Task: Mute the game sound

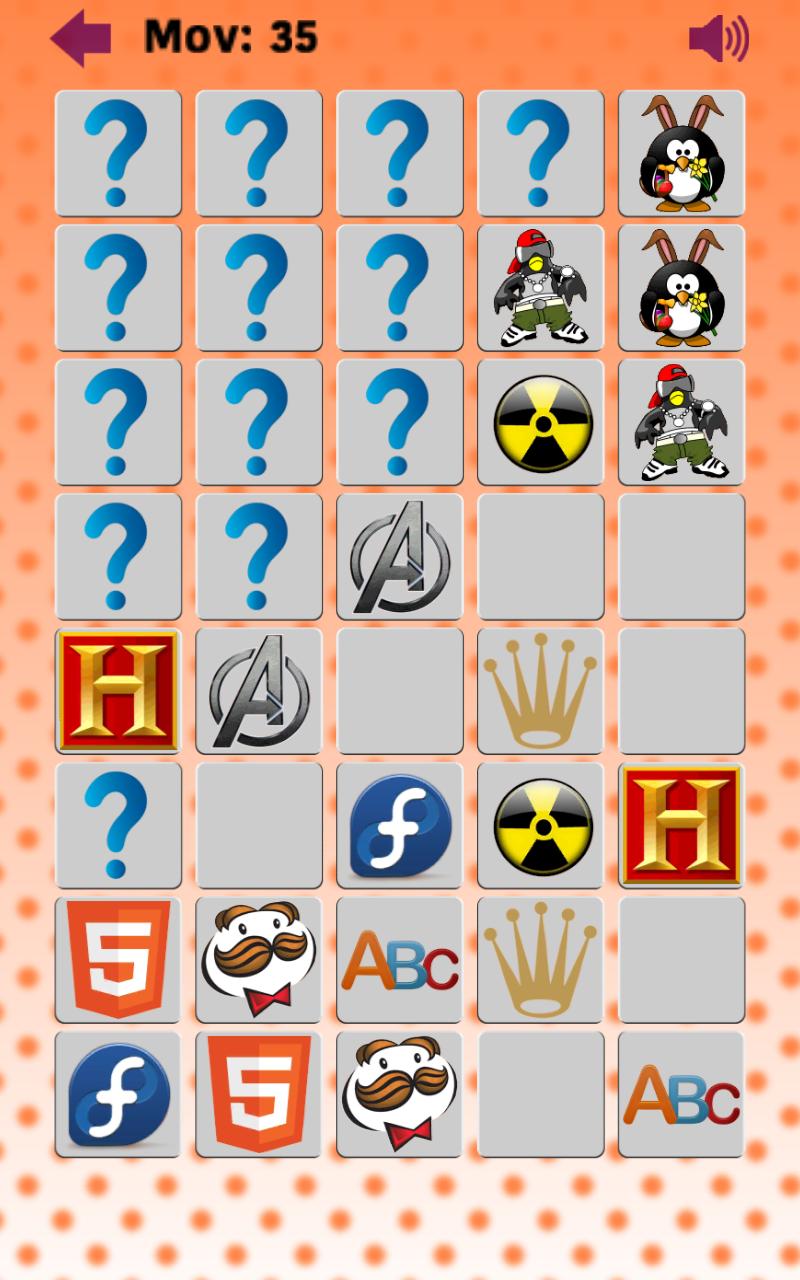Action: click(x=718, y=38)
